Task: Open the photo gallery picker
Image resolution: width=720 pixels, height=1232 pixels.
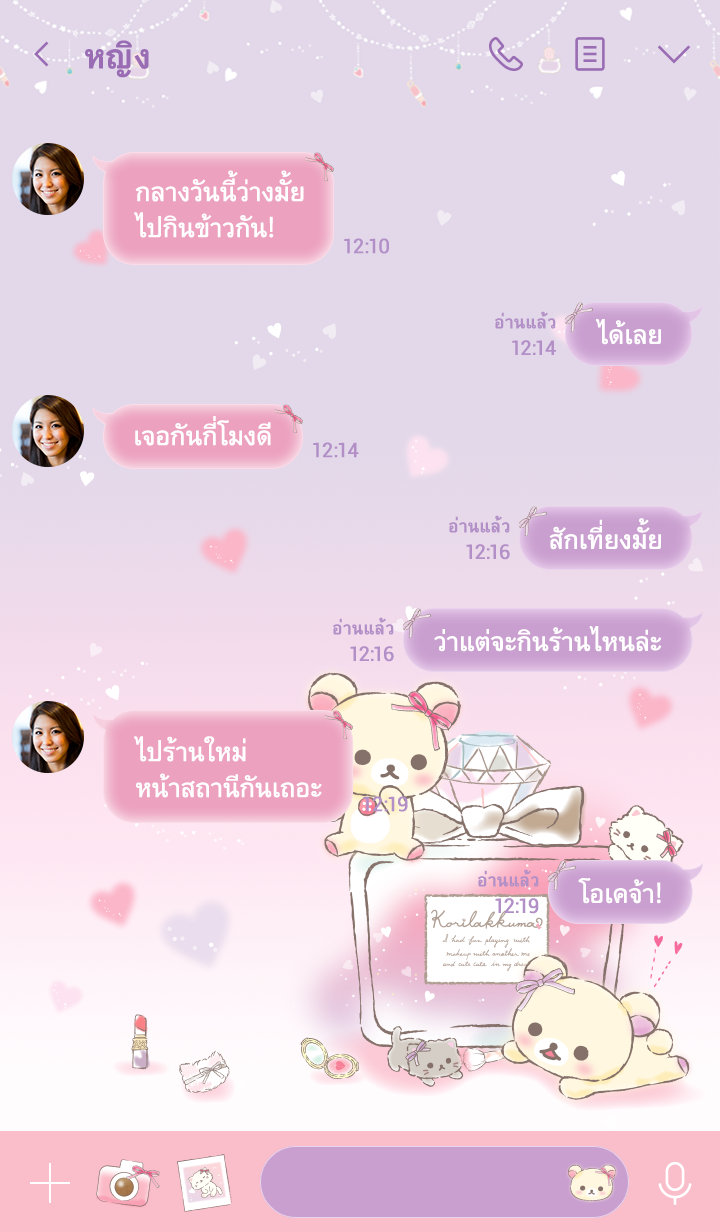Action: tap(204, 1182)
